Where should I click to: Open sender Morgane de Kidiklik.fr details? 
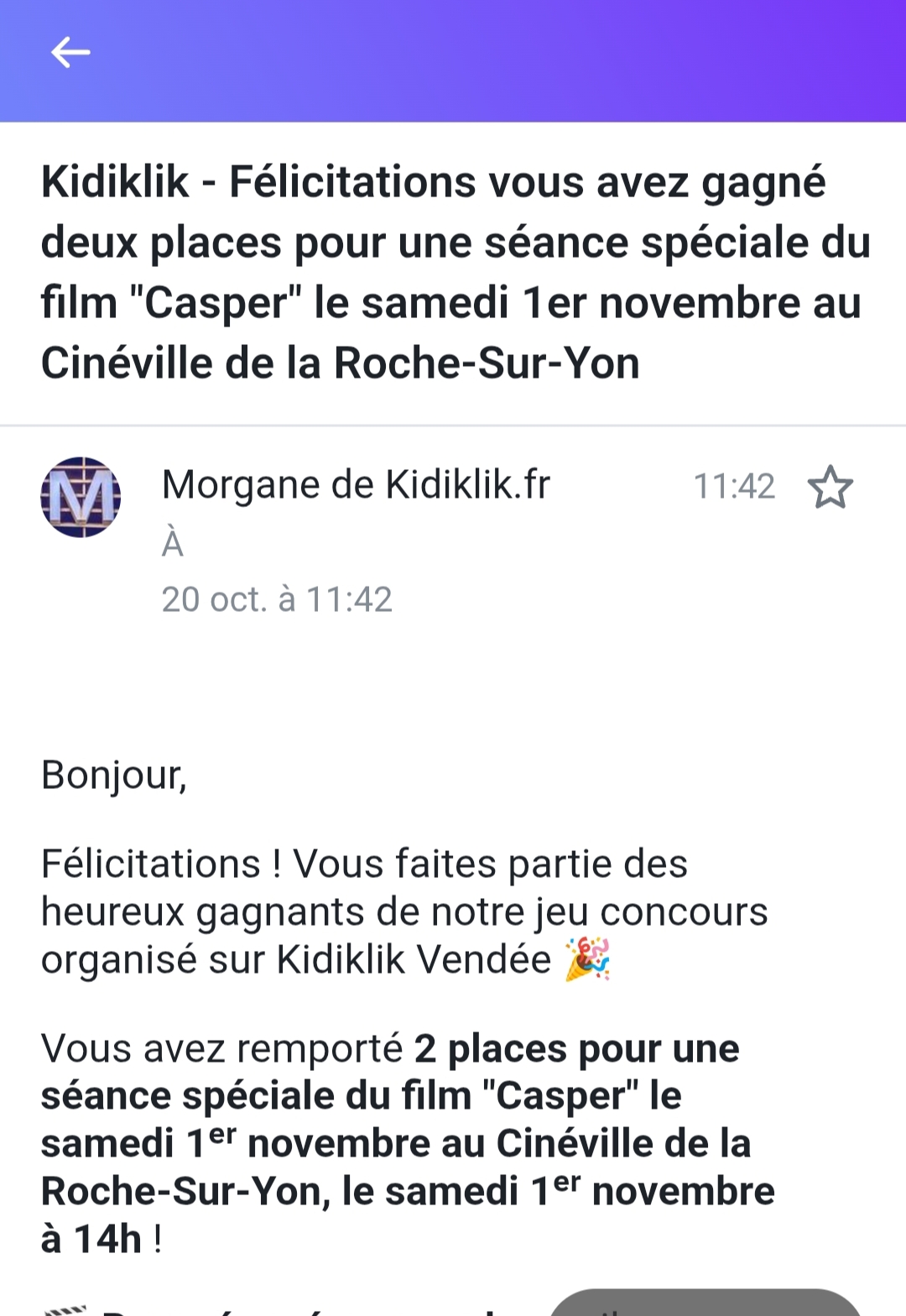click(x=356, y=485)
